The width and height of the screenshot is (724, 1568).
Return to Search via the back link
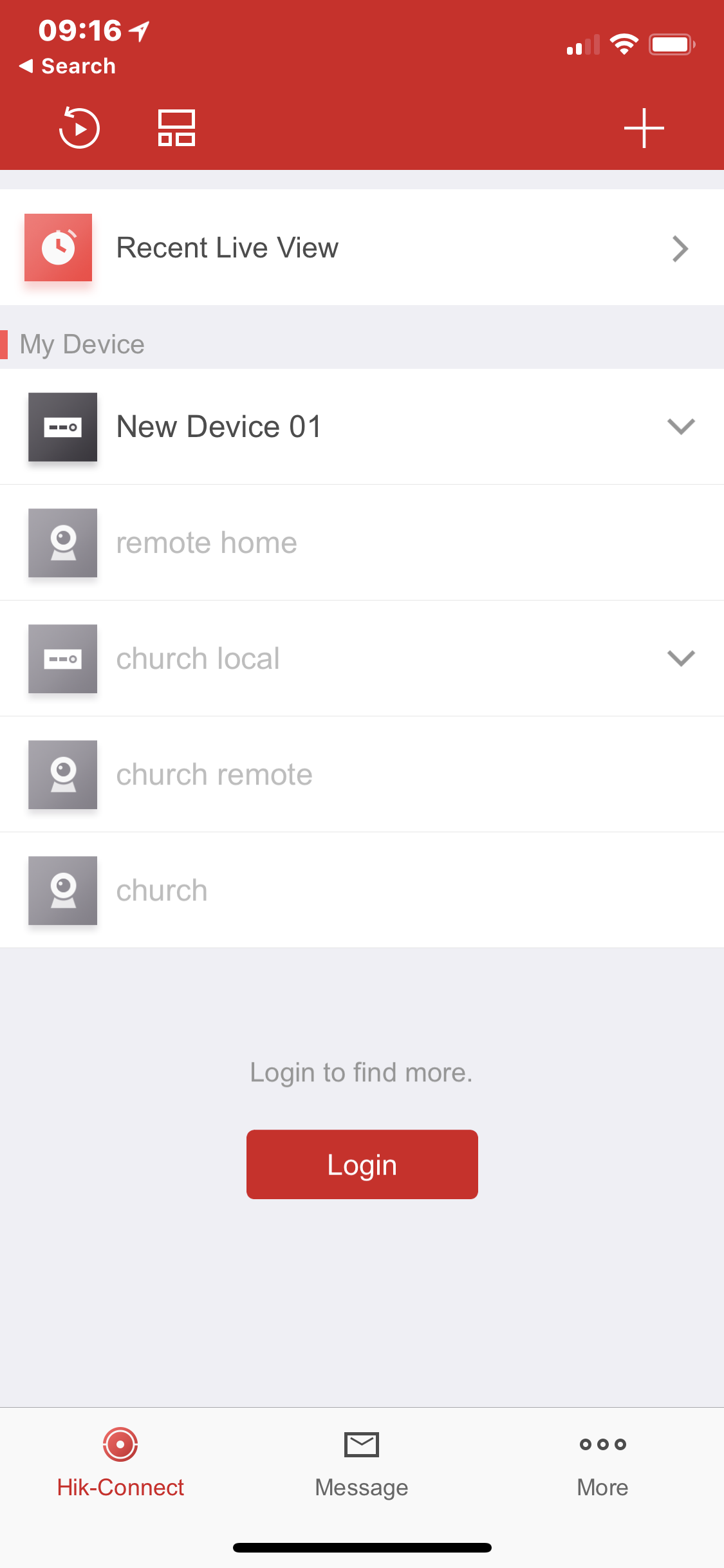68,66
